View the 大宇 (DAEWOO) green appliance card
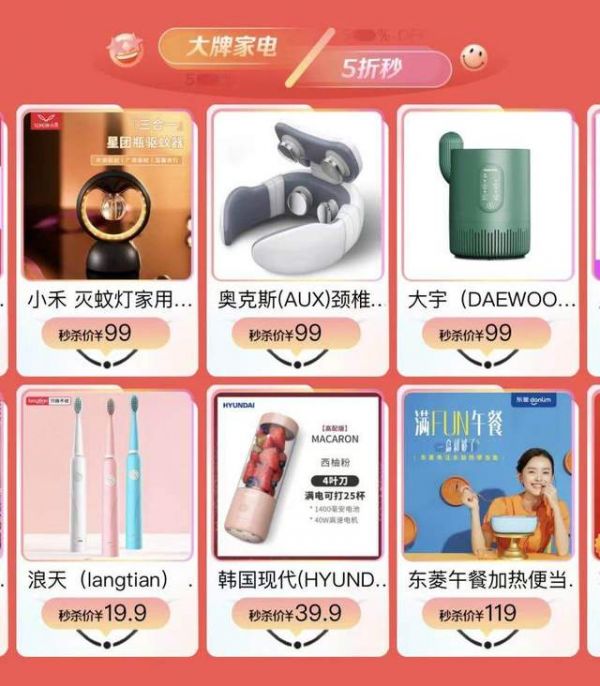The height and width of the screenshot is (686, 600). coord(490,198)
